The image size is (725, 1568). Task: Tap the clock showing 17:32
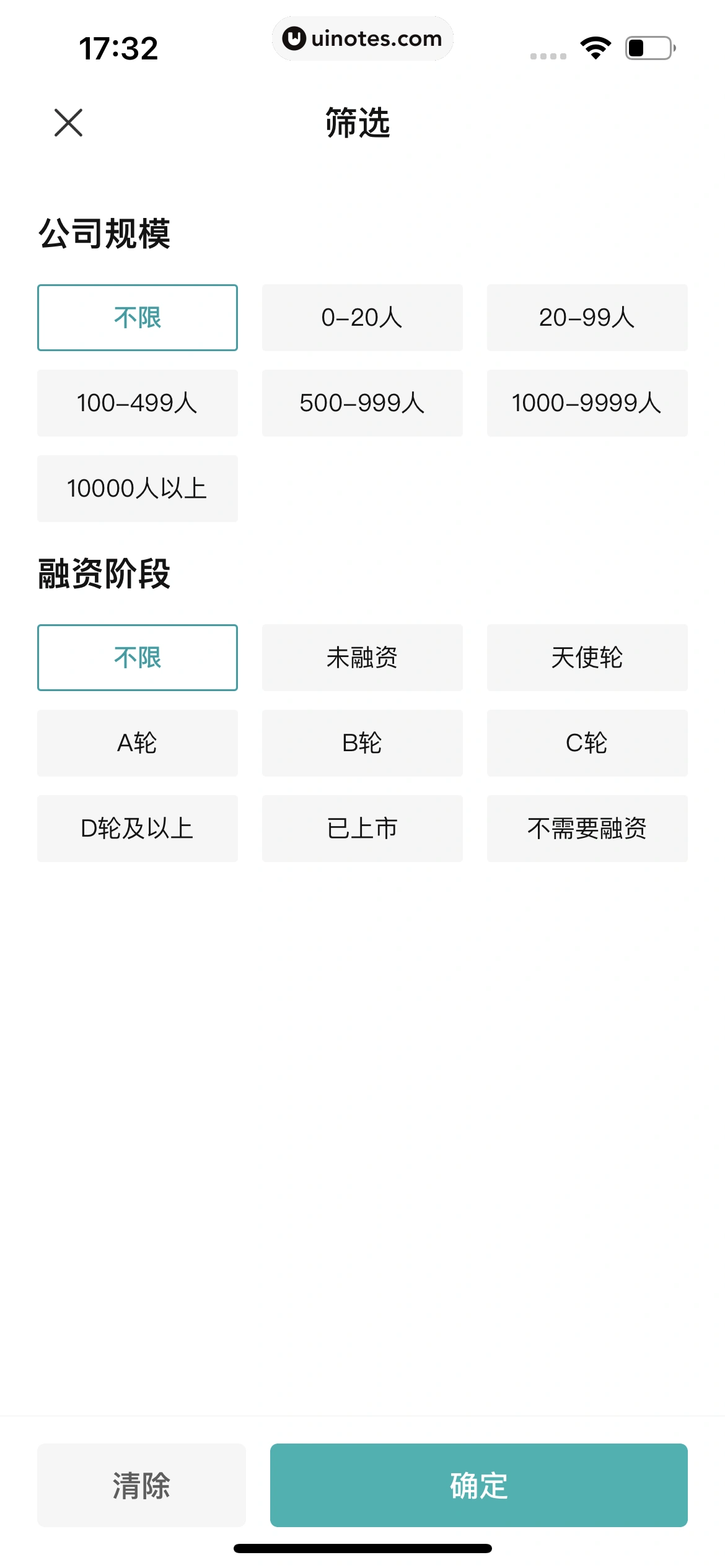click(120, 48)
